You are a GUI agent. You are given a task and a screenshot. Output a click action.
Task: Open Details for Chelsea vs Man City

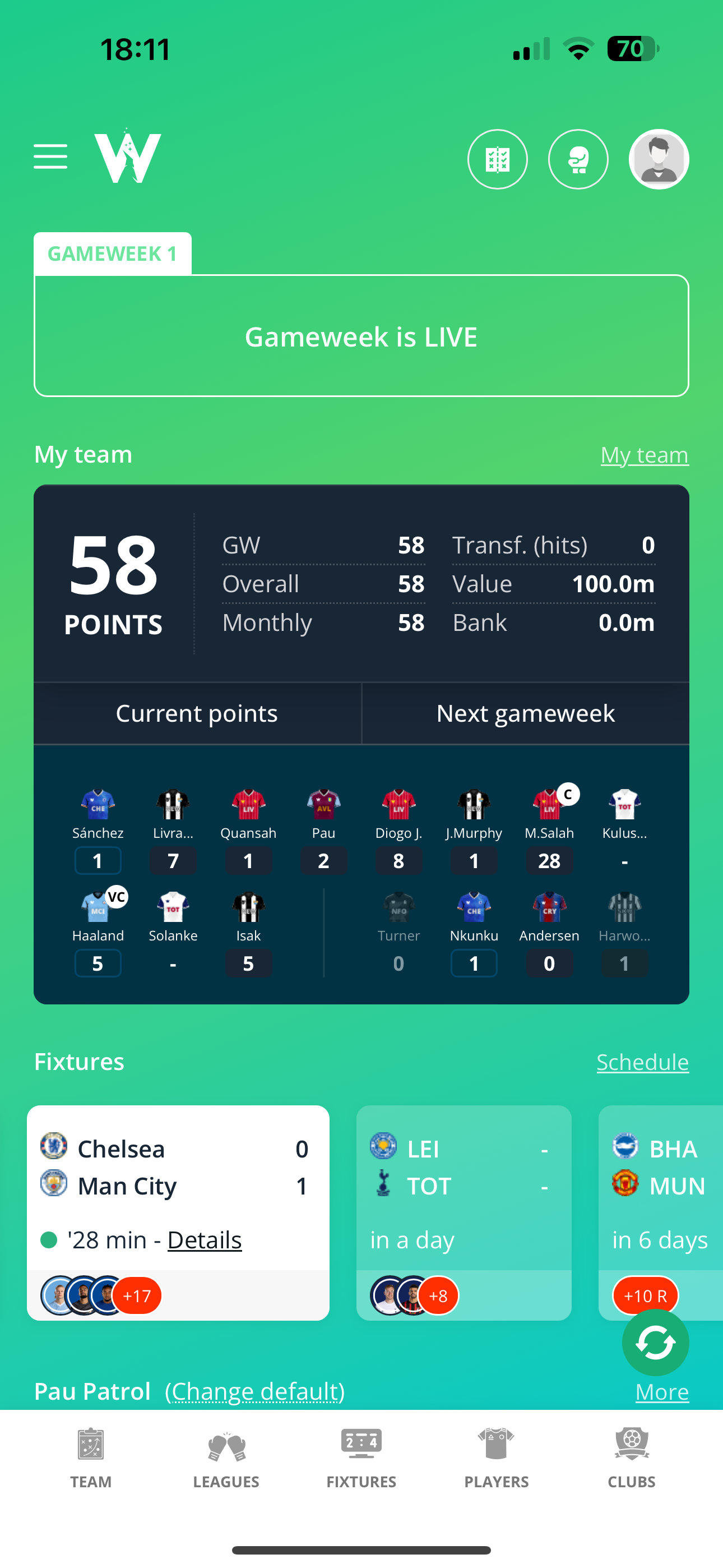pos(205,1240)
